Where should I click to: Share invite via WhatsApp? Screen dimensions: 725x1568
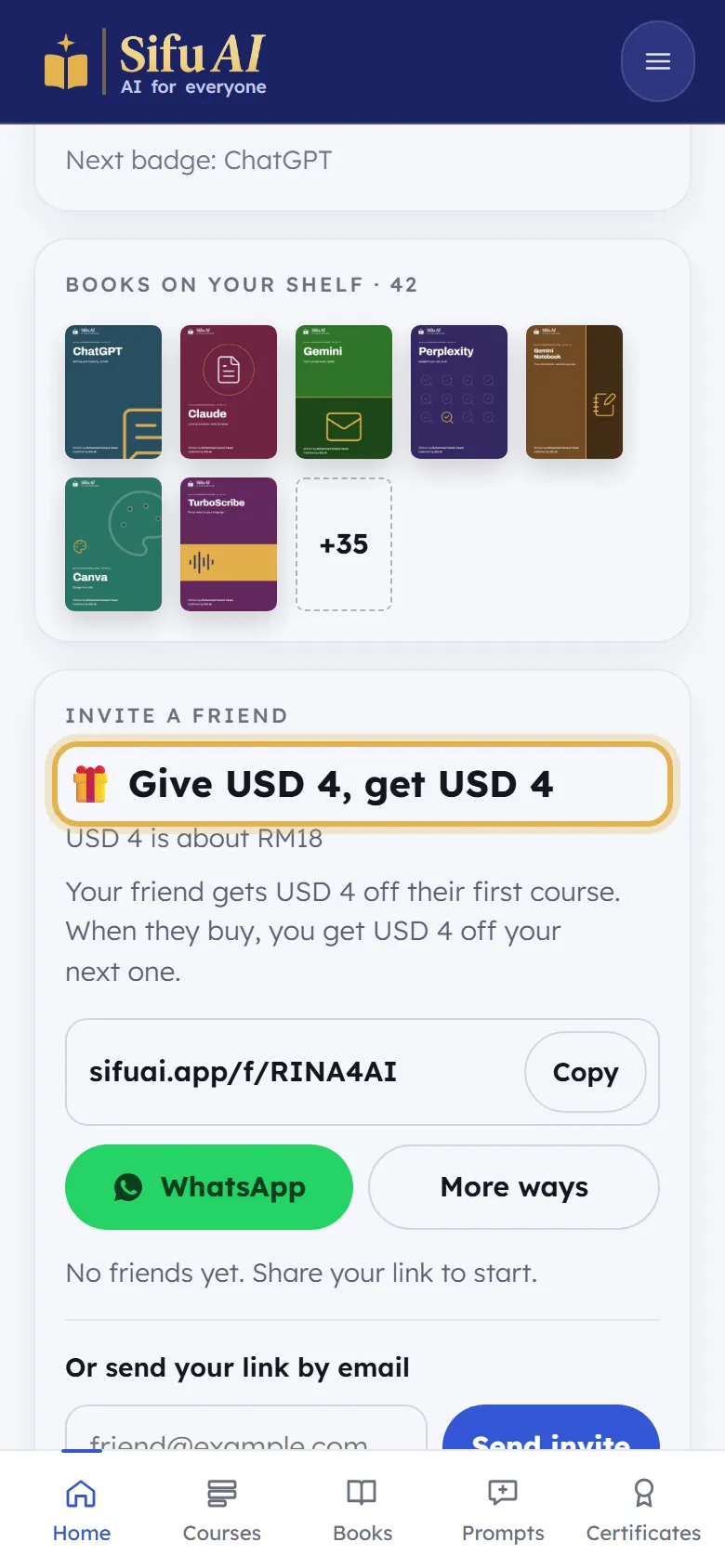click(x=209, y=1187)
